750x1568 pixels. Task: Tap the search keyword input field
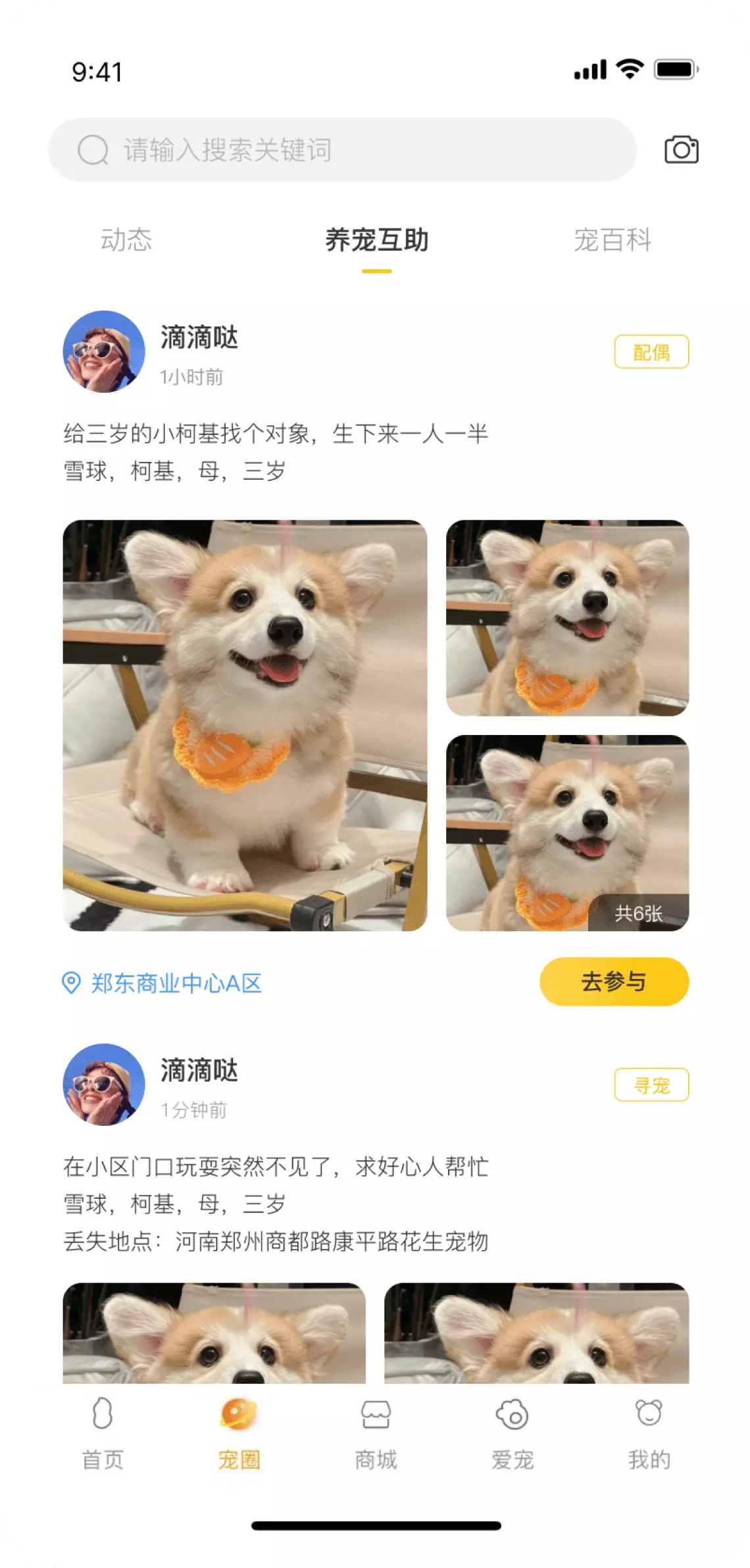342,150
